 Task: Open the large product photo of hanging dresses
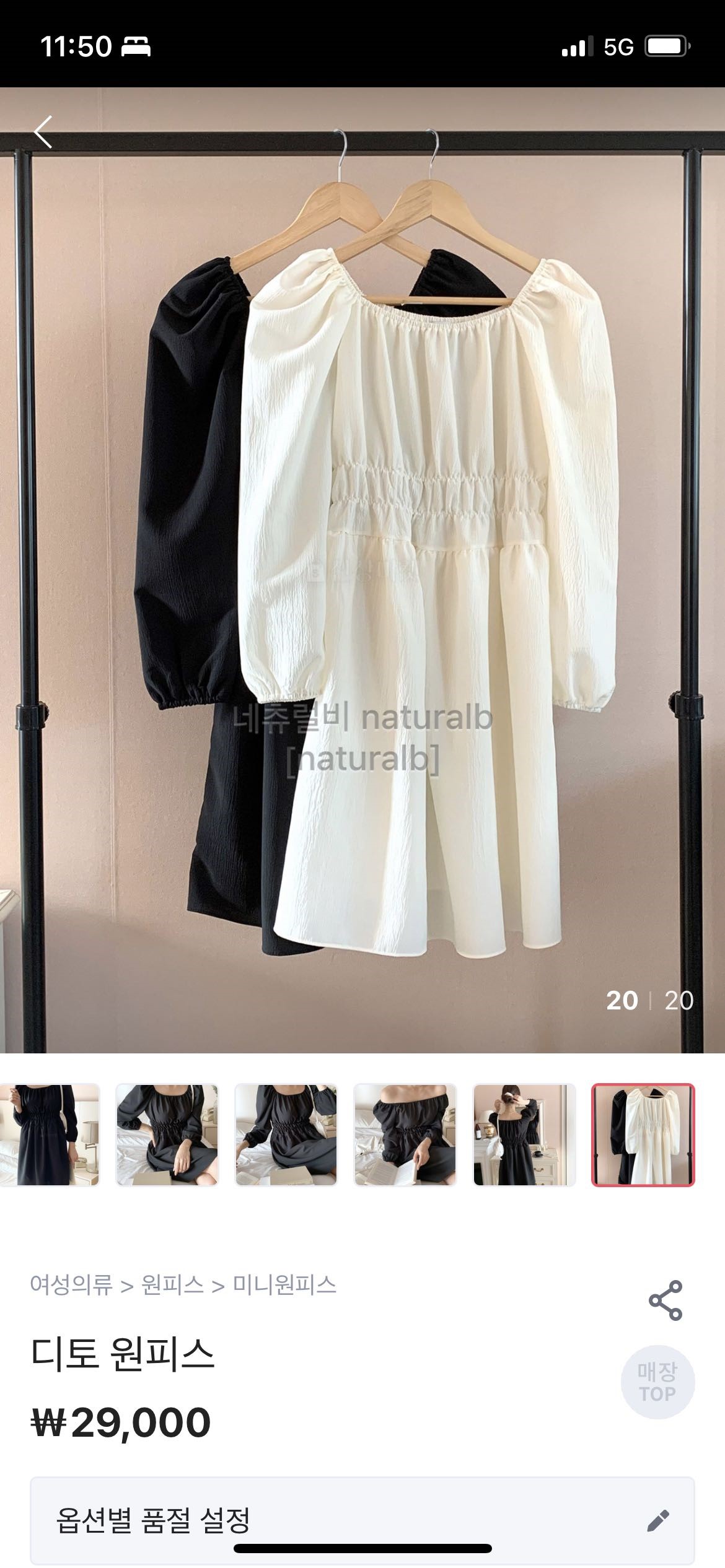[x=362, y=570]
